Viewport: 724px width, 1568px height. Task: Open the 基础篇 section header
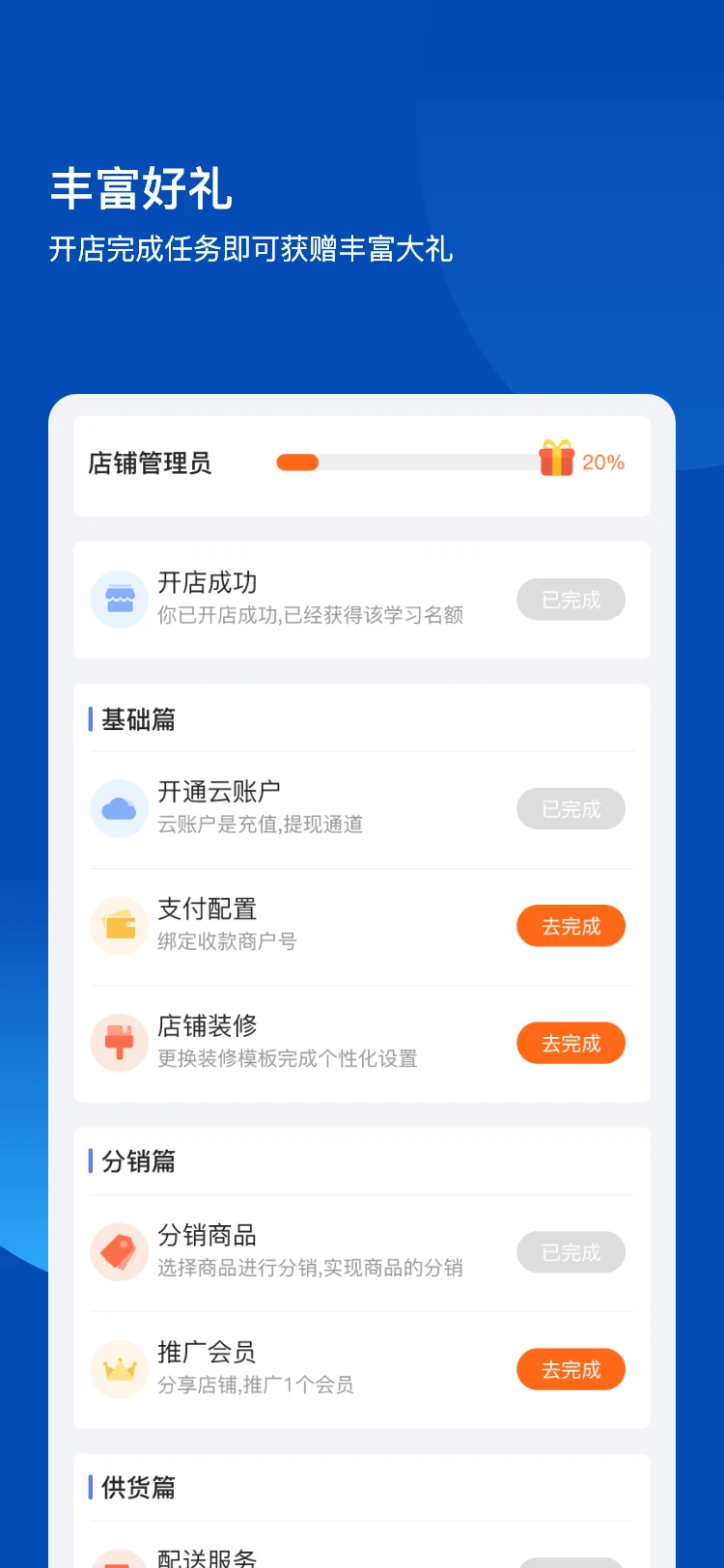point(135,718)
